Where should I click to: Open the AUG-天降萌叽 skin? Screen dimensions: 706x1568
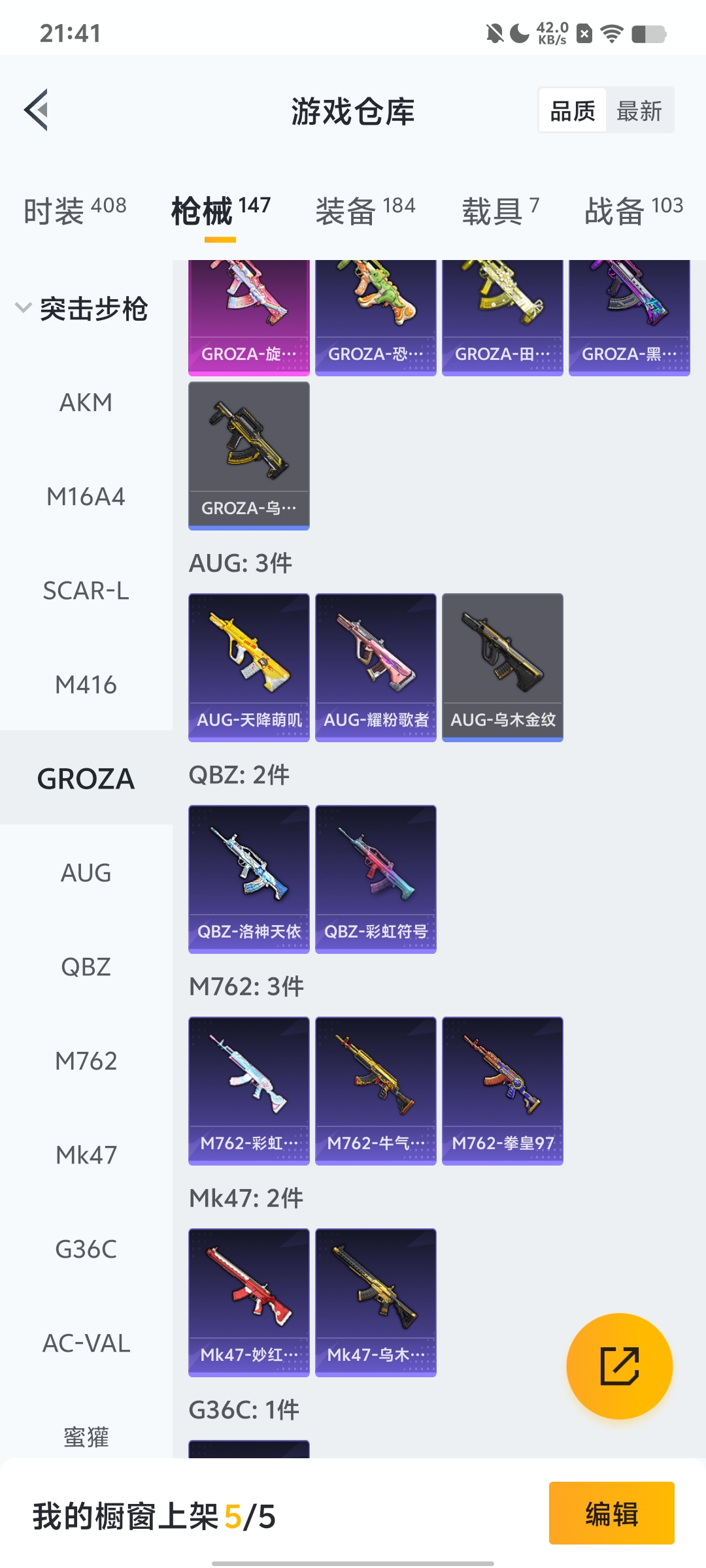[x=249, y=666]
